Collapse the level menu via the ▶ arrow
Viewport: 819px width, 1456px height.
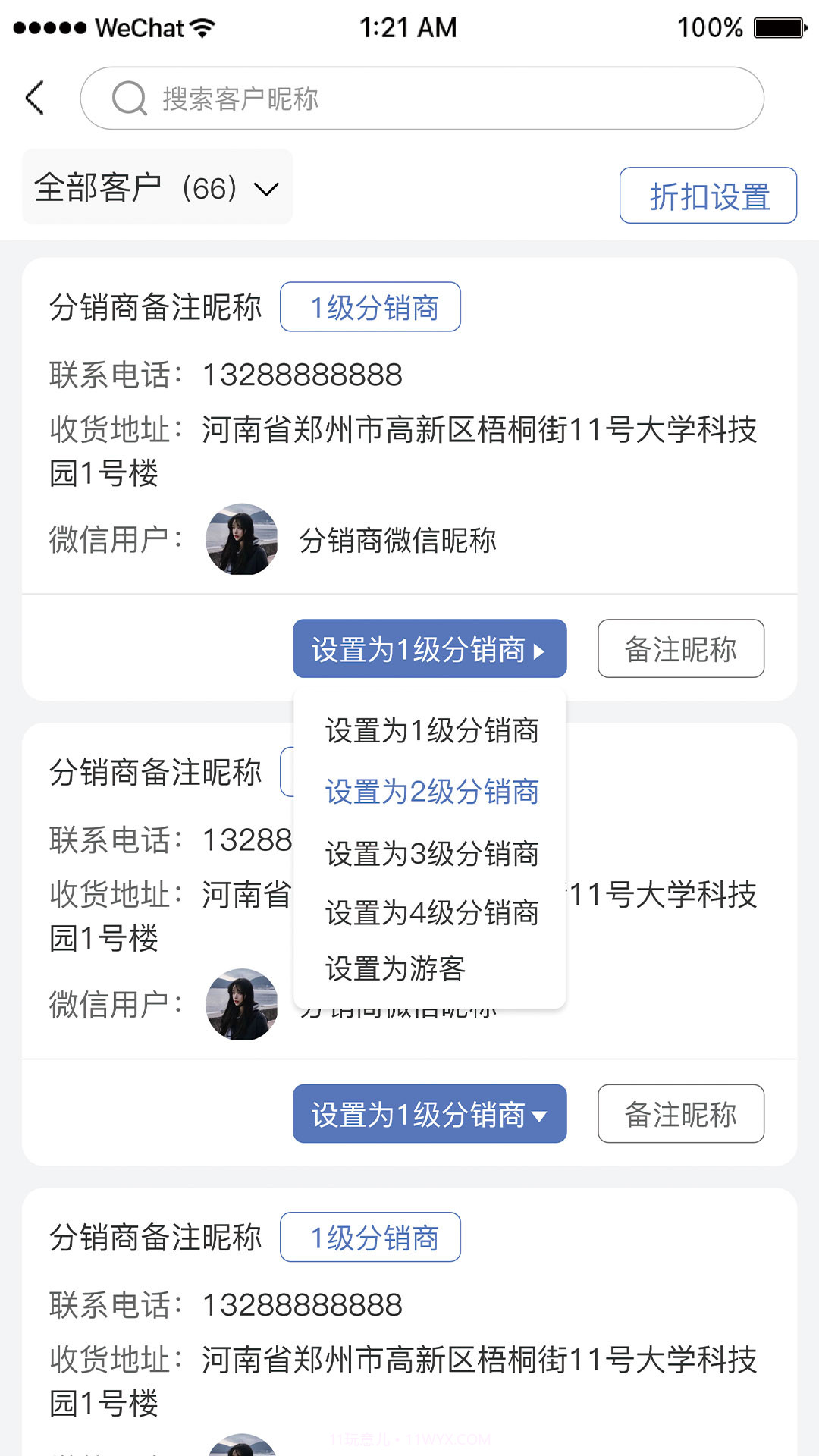pos(540,649)
